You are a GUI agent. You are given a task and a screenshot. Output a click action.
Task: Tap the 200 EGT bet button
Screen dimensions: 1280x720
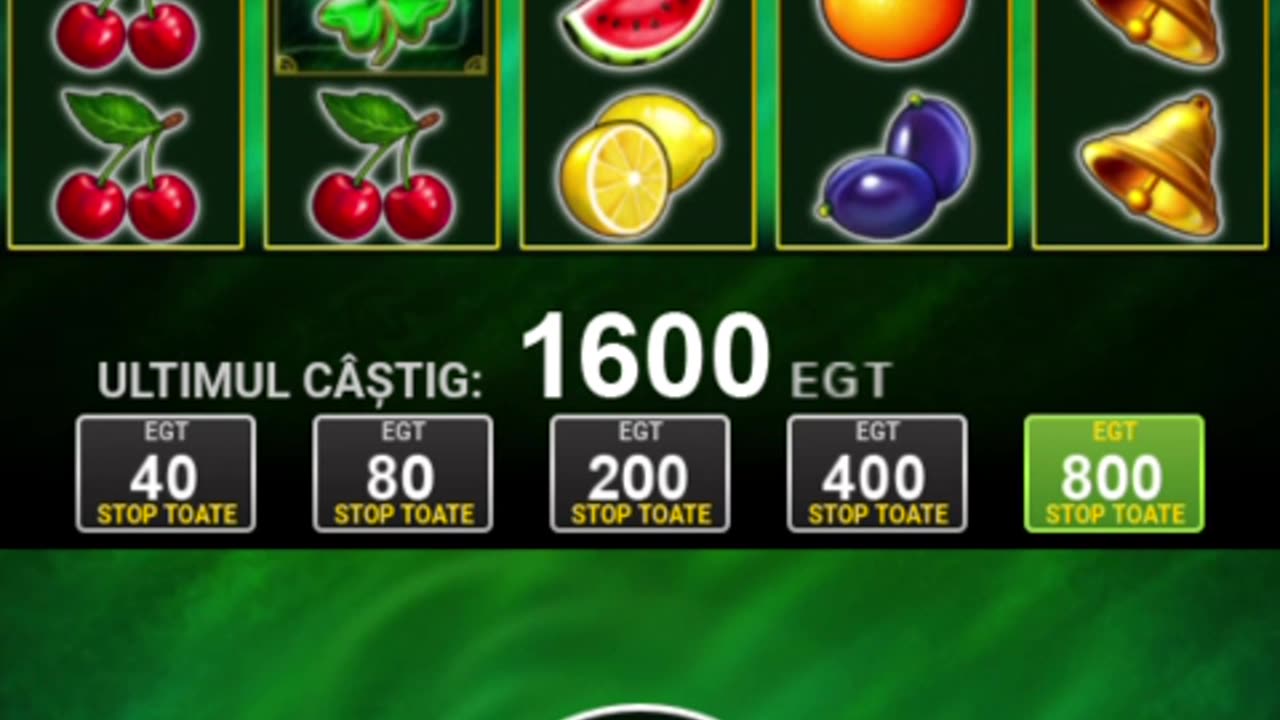coord(640,474)
